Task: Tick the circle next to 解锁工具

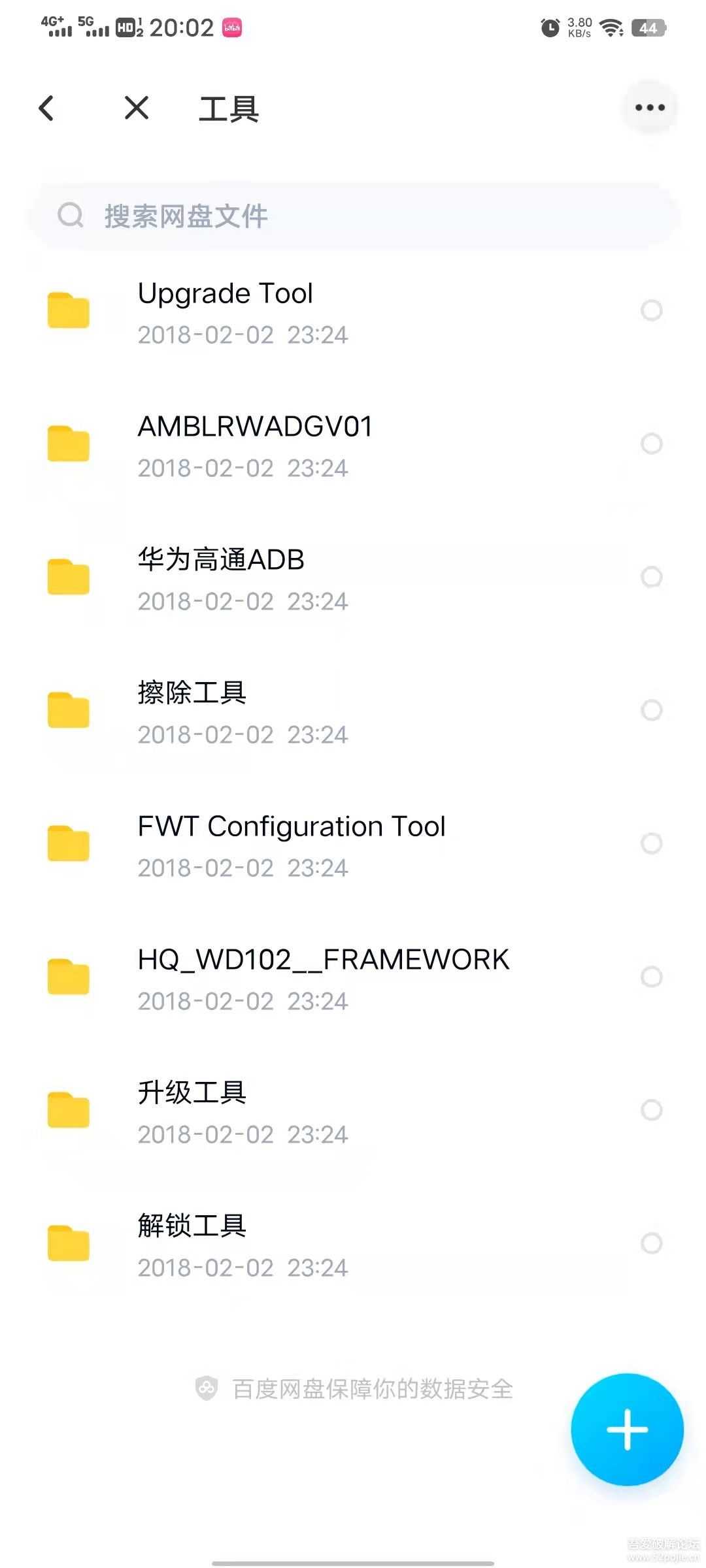Action: pos(651,1243)
